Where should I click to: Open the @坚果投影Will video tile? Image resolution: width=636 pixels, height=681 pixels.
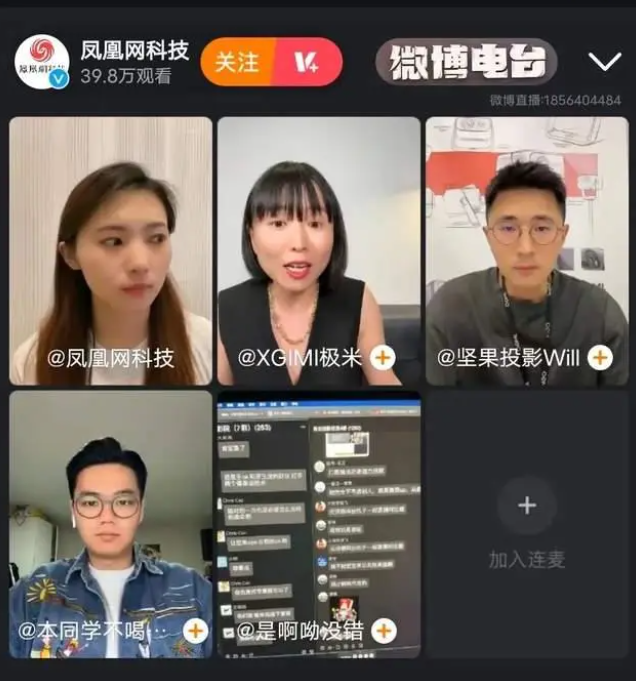click(x=527, y=240)
